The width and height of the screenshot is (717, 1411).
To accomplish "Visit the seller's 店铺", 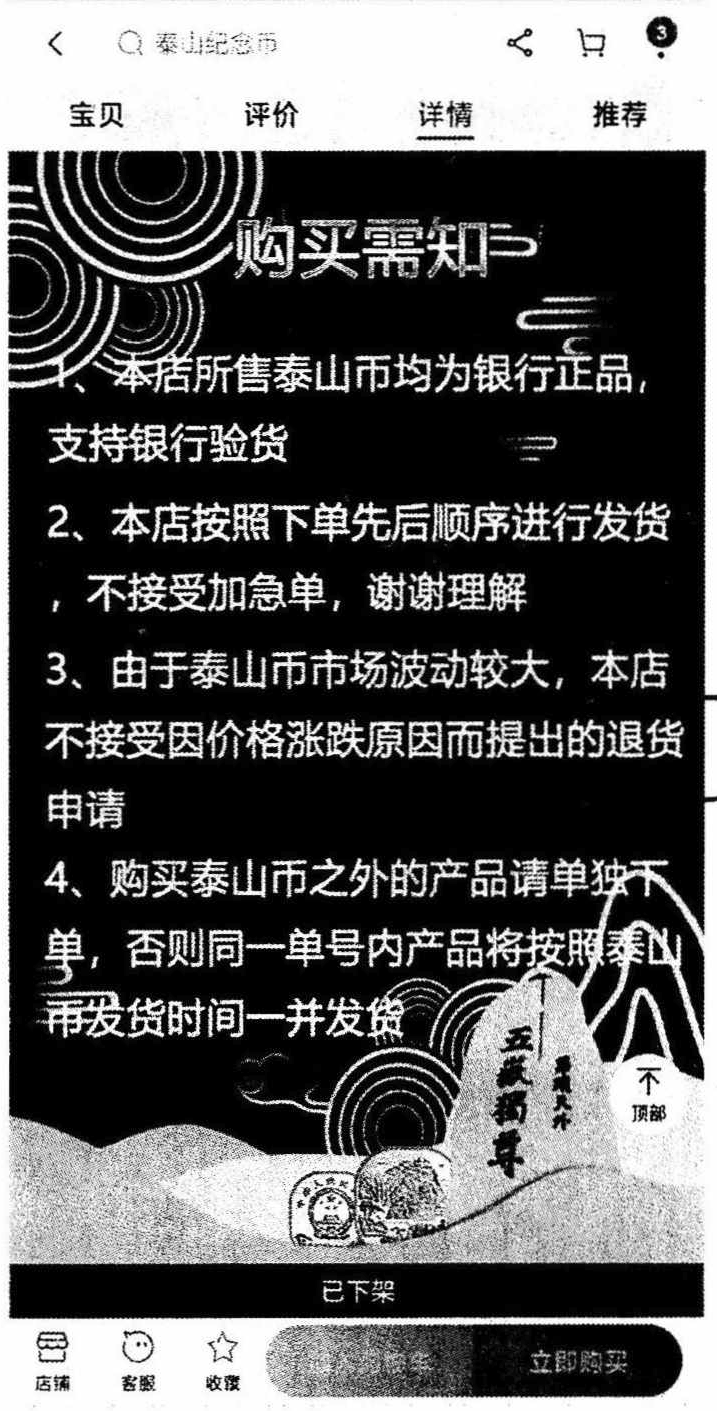I will (49, 1362).
